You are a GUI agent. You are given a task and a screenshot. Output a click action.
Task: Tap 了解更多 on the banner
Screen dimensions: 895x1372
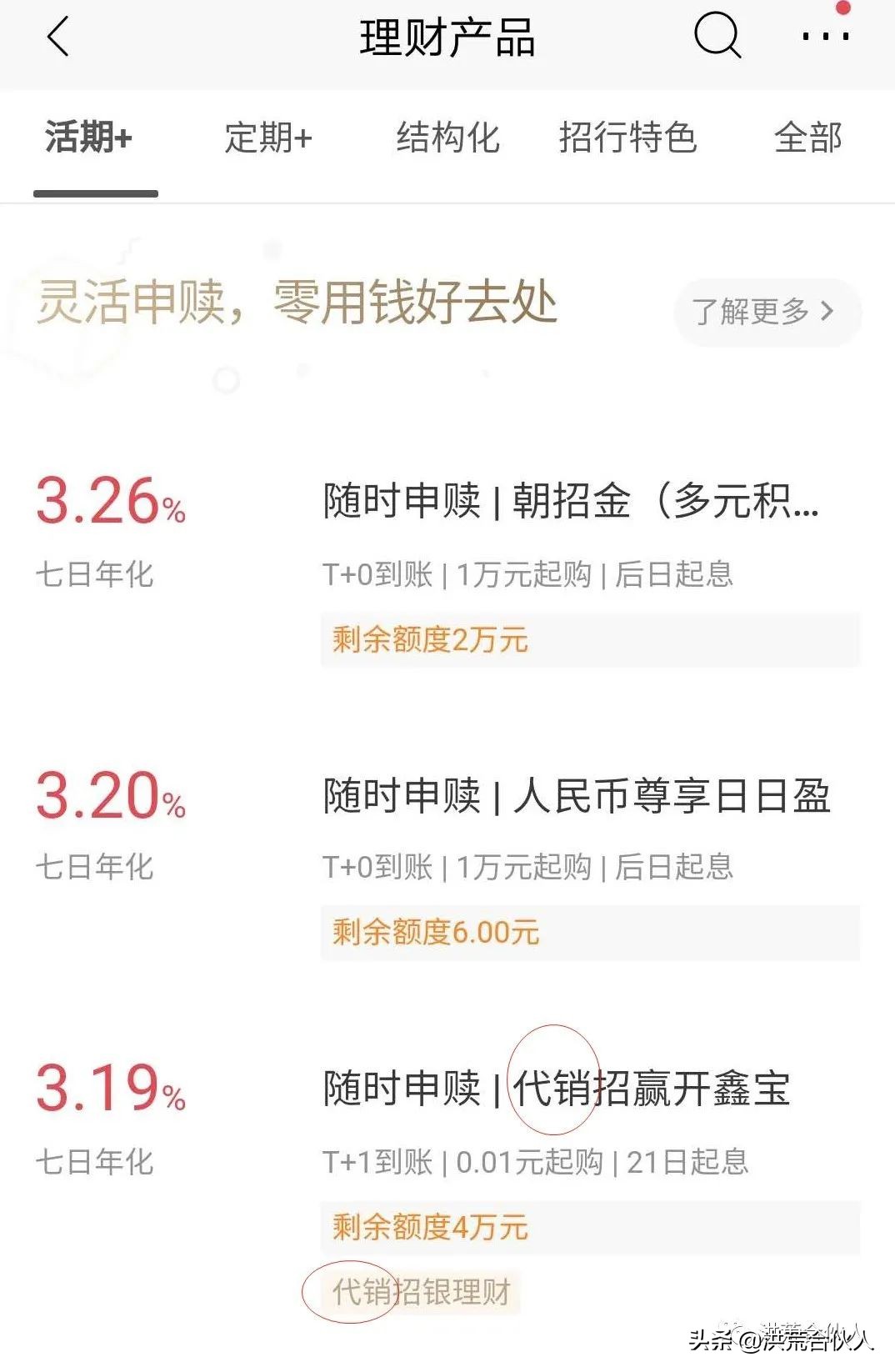pos(752,312)
